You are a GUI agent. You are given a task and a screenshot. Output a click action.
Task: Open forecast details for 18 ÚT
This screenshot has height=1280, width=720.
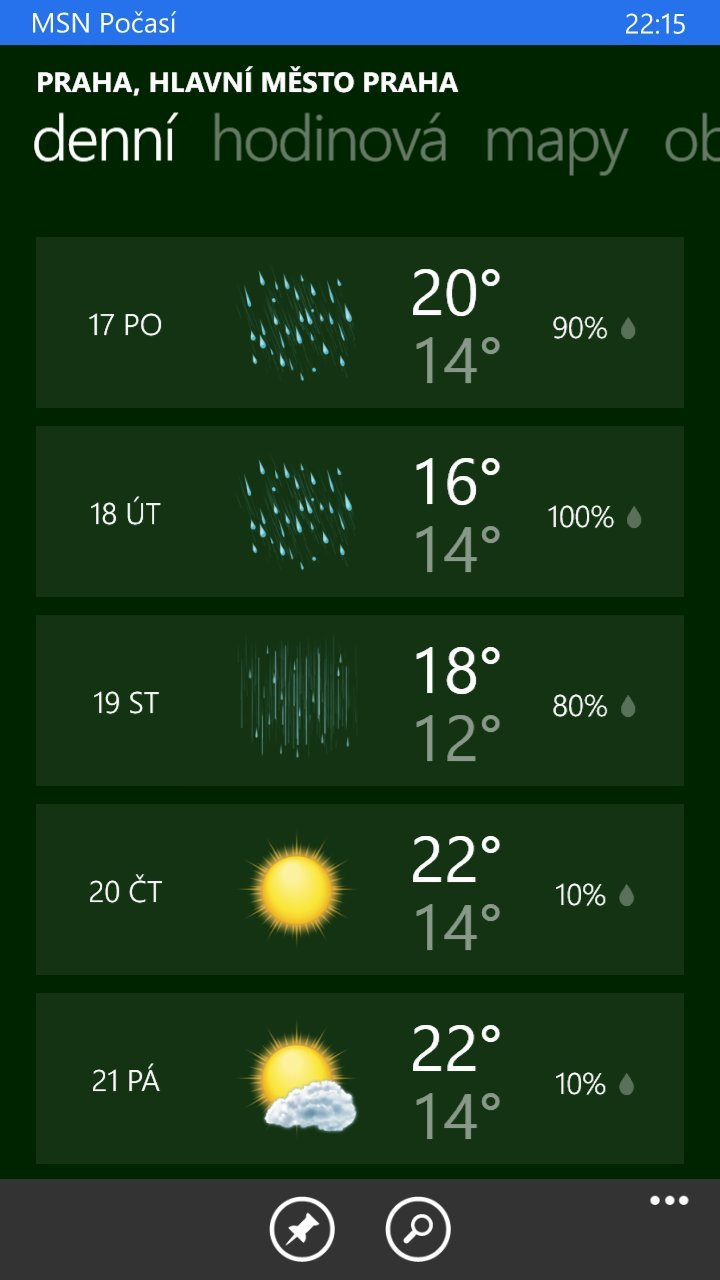(x=360, y=512)
